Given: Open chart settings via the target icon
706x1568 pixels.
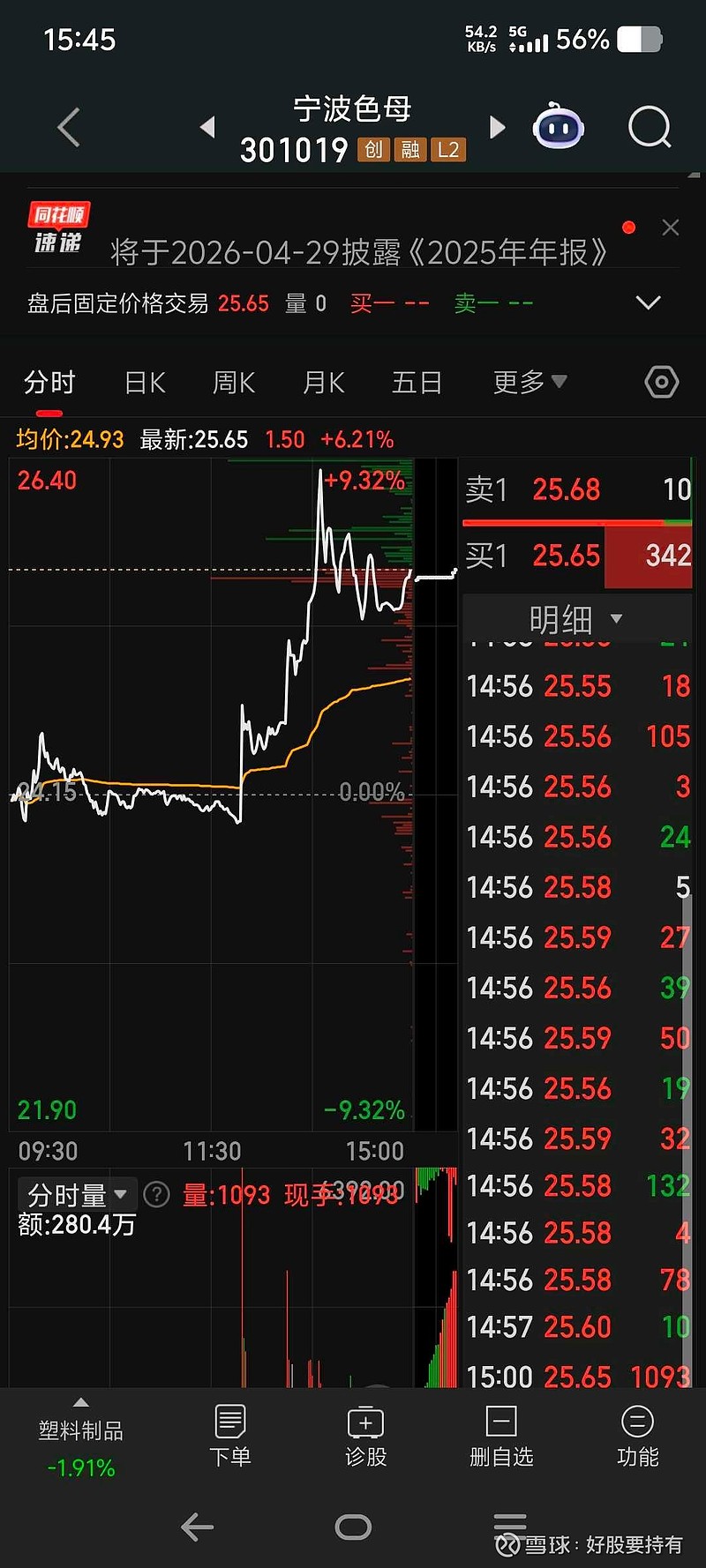Looking at the screenshot, I should click(x=660, y=382).
